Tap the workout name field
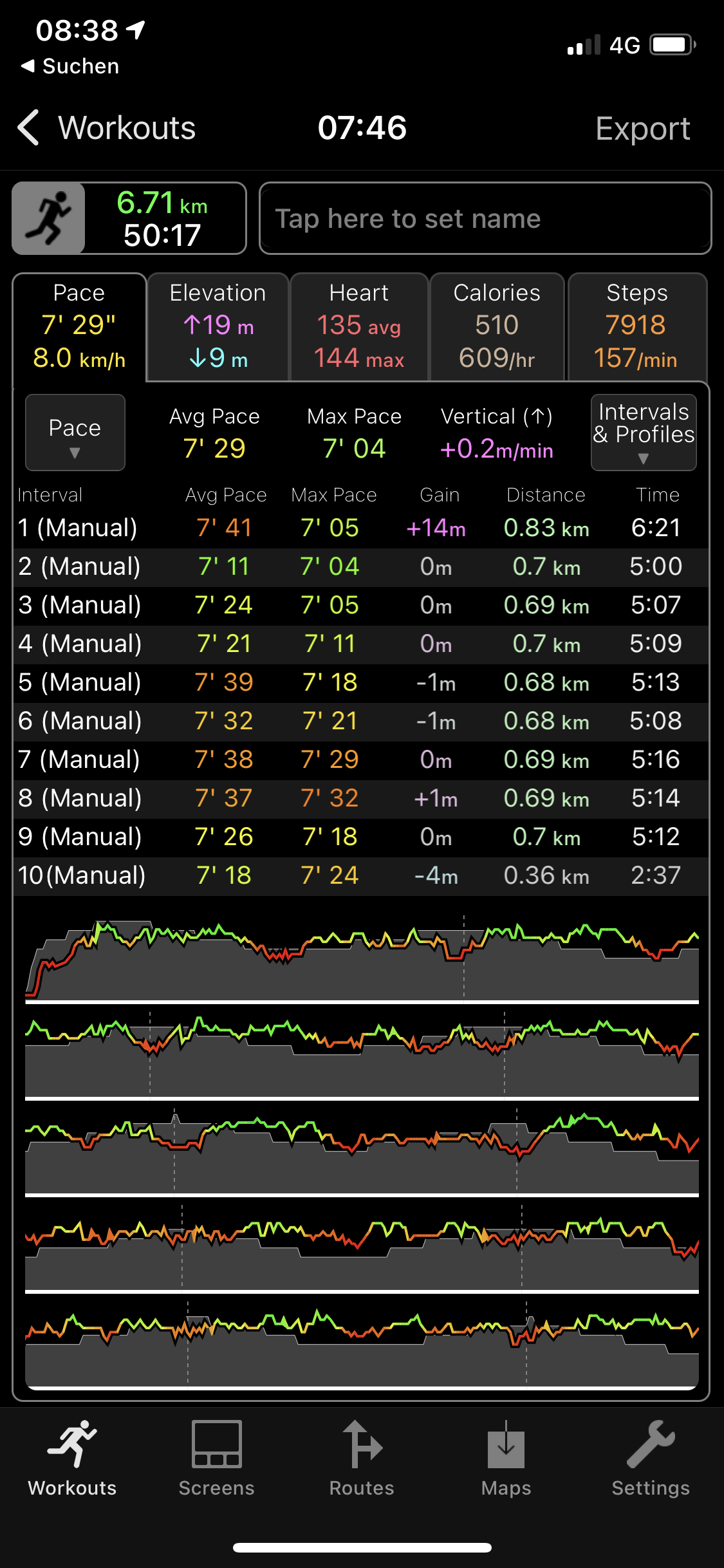Viewport: 724px width, 1568px height. pos(485,219)
